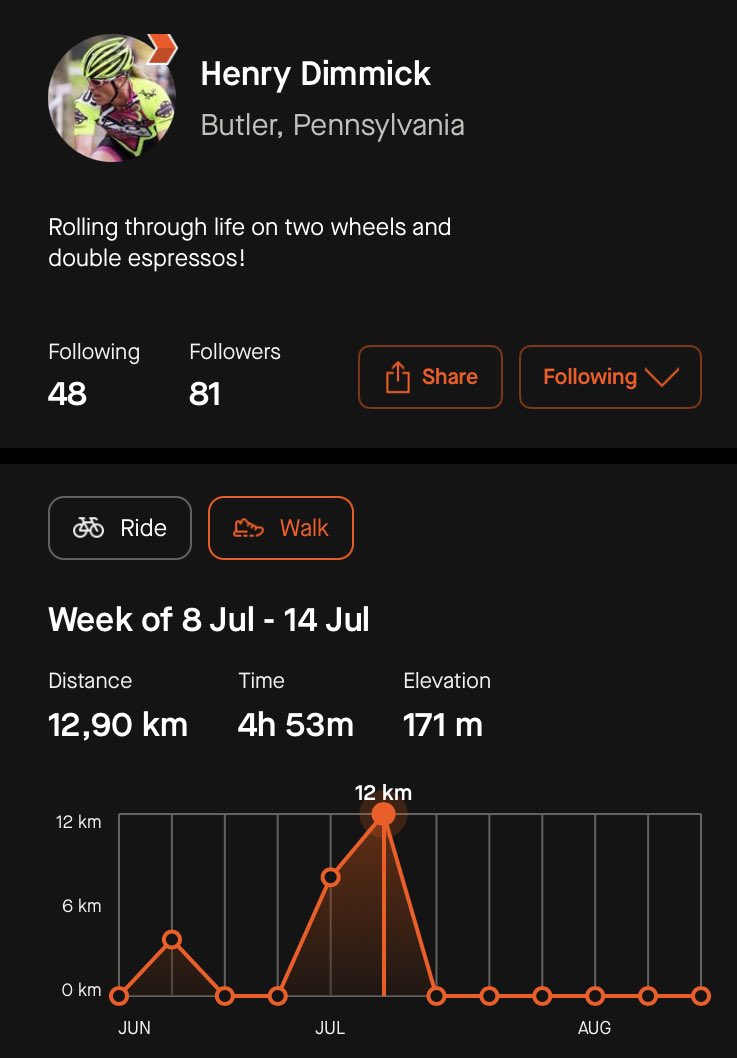Viewport: 737px width, 1058px height.
Task: Select the week point before the 12 km peak
Action: tap(330, 877)
